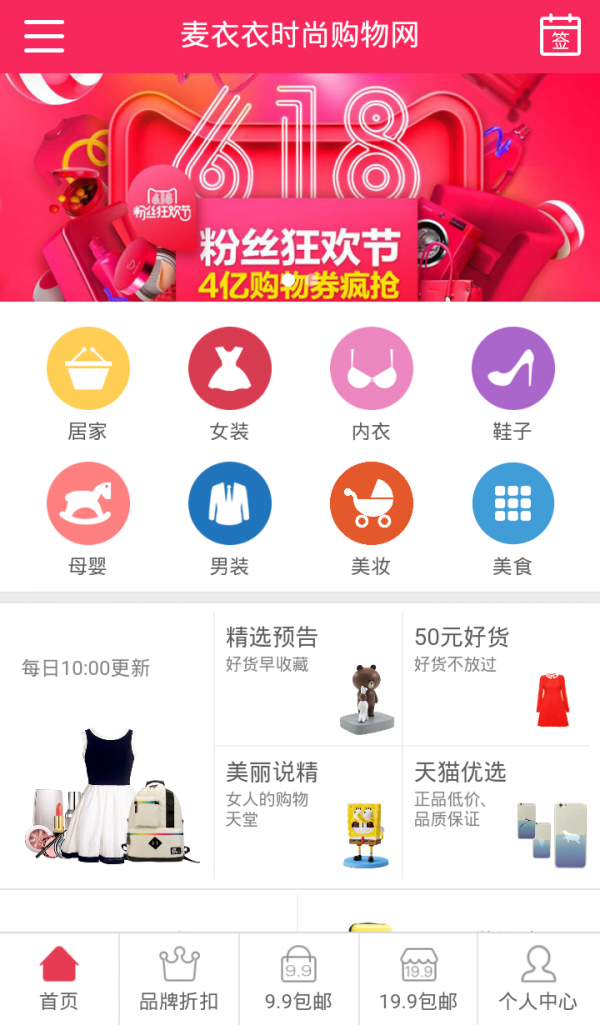Viewport: 600px width, 1025px height.
Task: Open the 天猫优选 card
Action: tap(496, 813)
